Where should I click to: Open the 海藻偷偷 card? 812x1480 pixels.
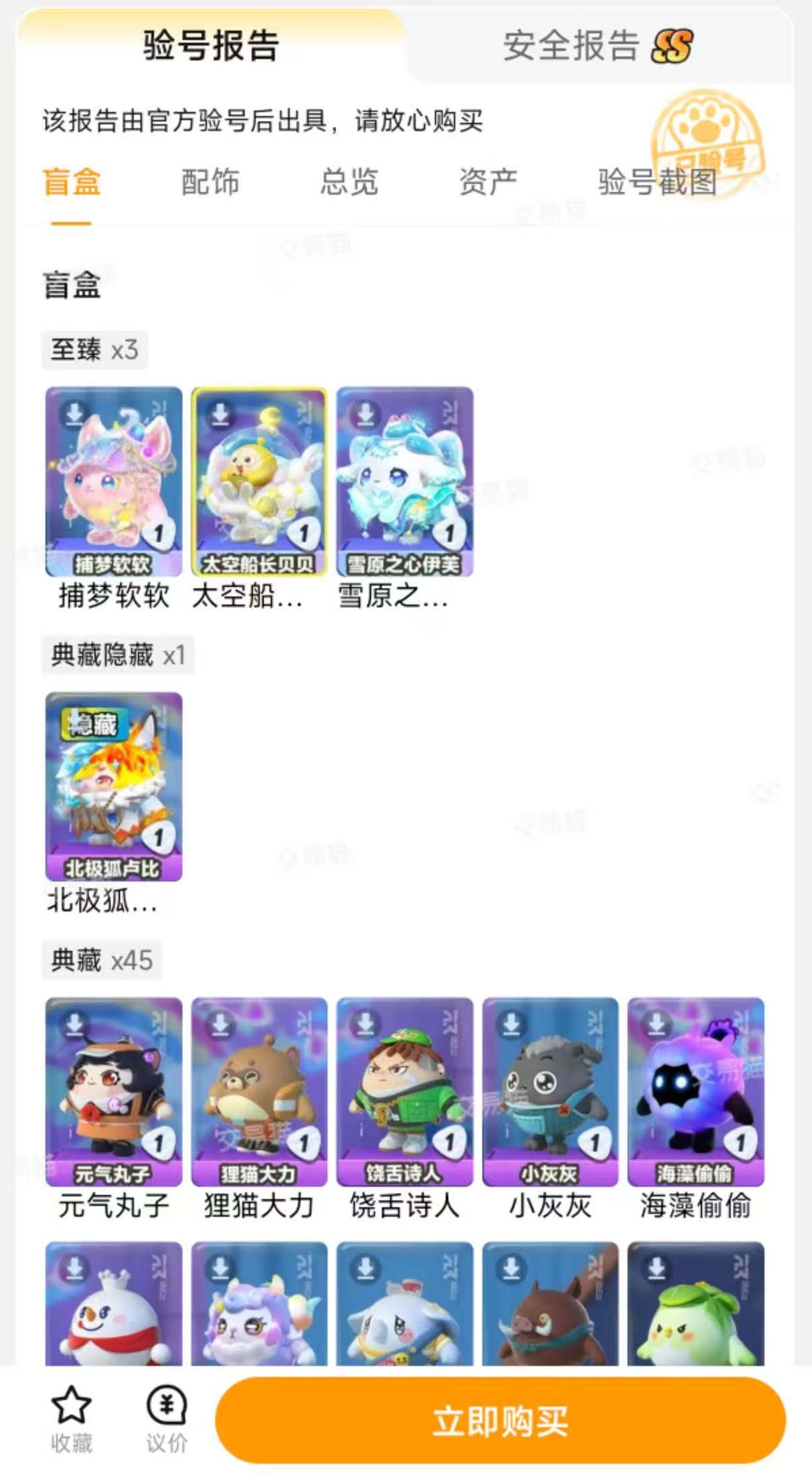[x=696, y=1091]
